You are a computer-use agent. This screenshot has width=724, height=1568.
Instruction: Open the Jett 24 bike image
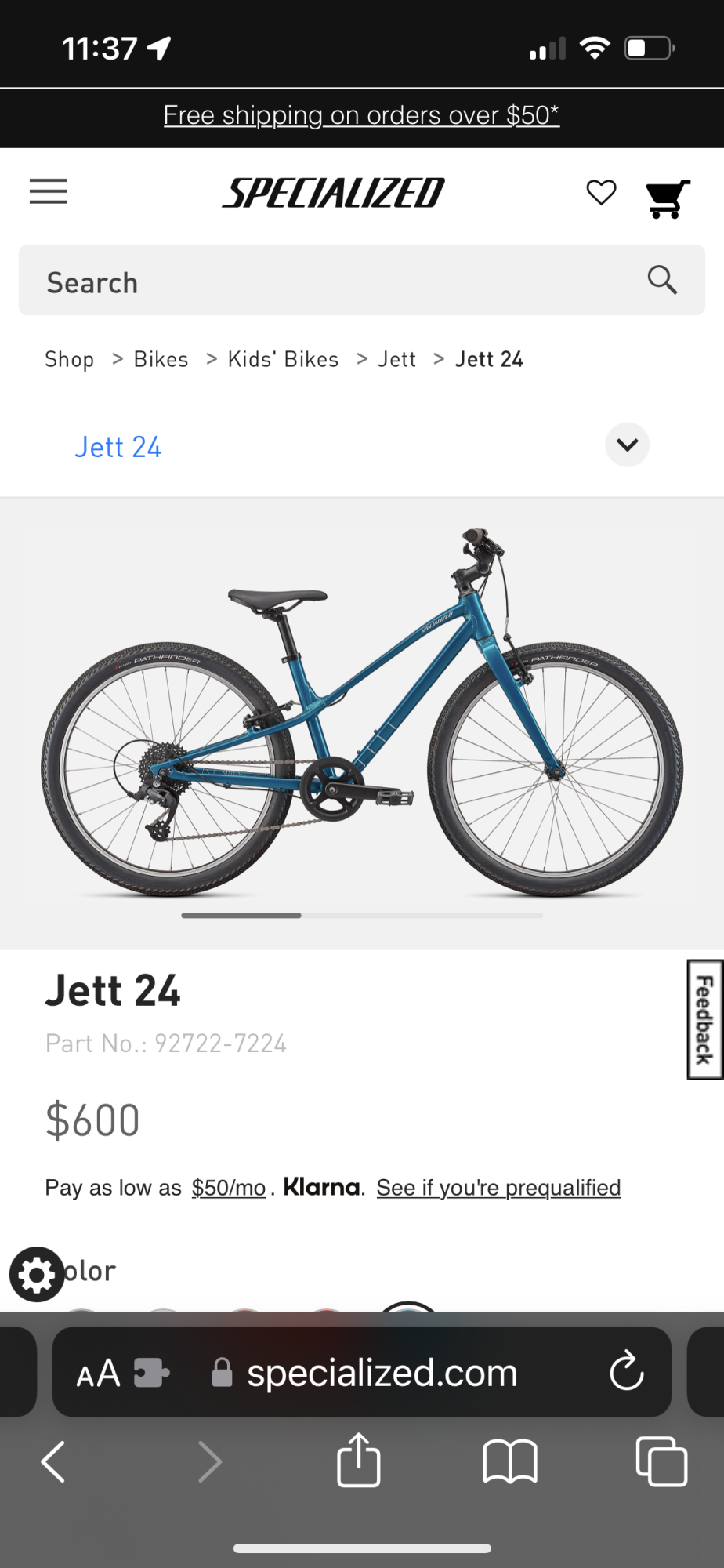pyautogui.click(x=362, y=713)
